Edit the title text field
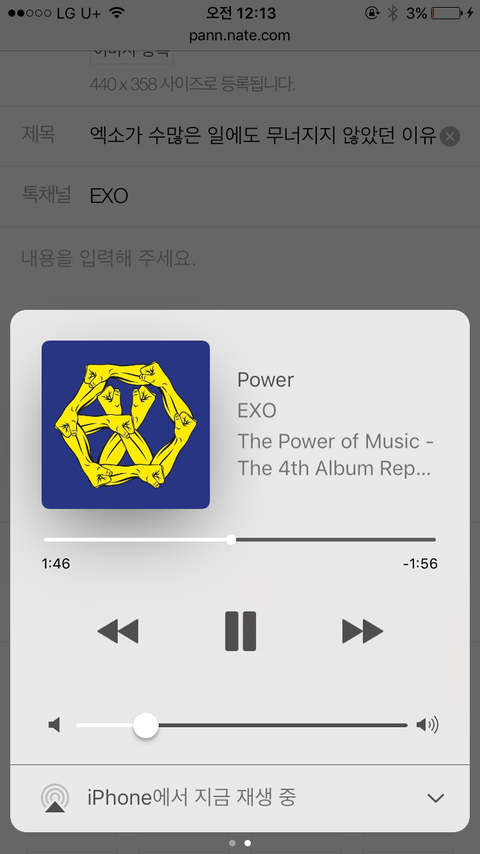This screenshot has width=480, height=854. (263, 136)
